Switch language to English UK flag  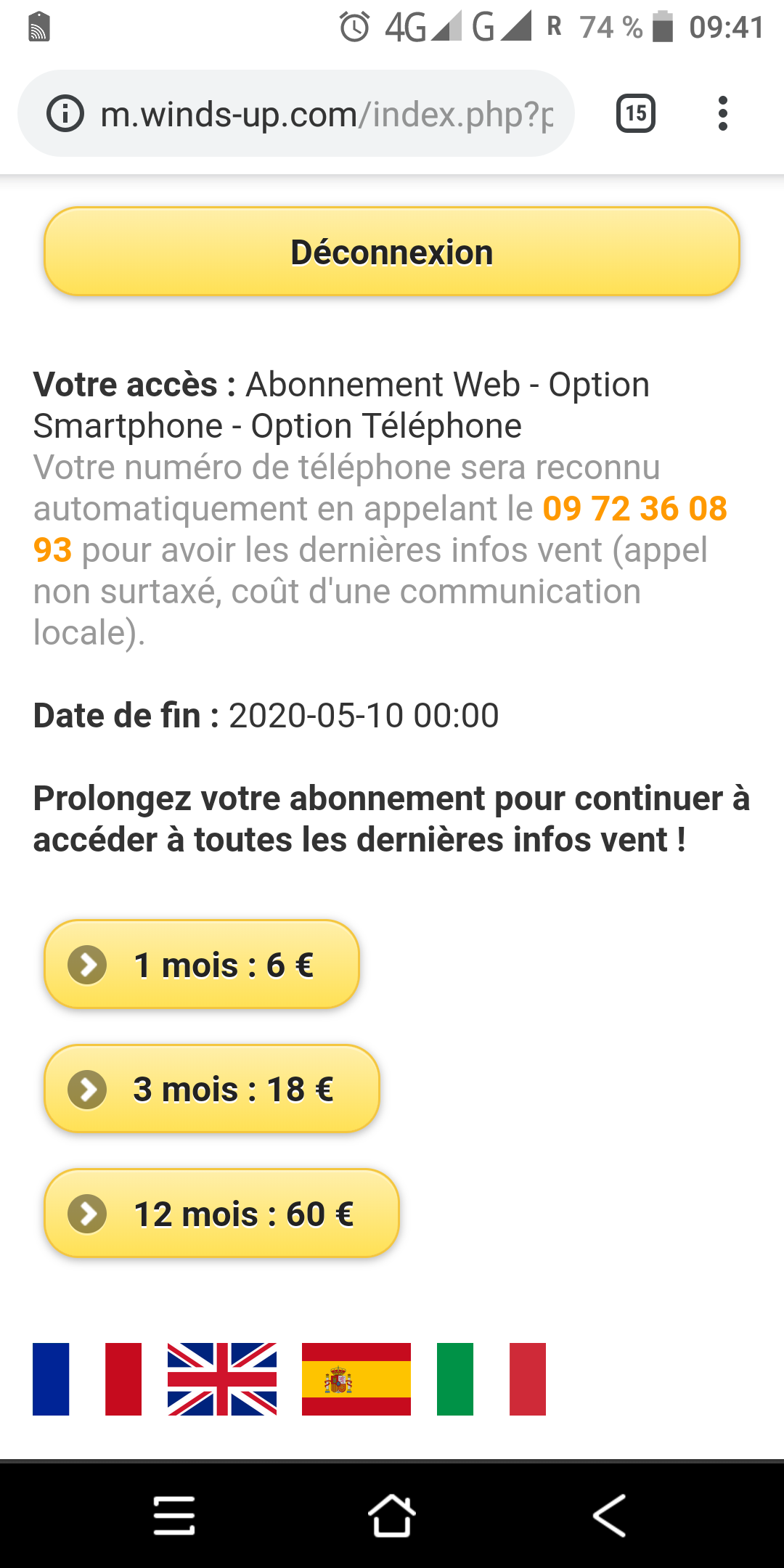(222, 1379)
